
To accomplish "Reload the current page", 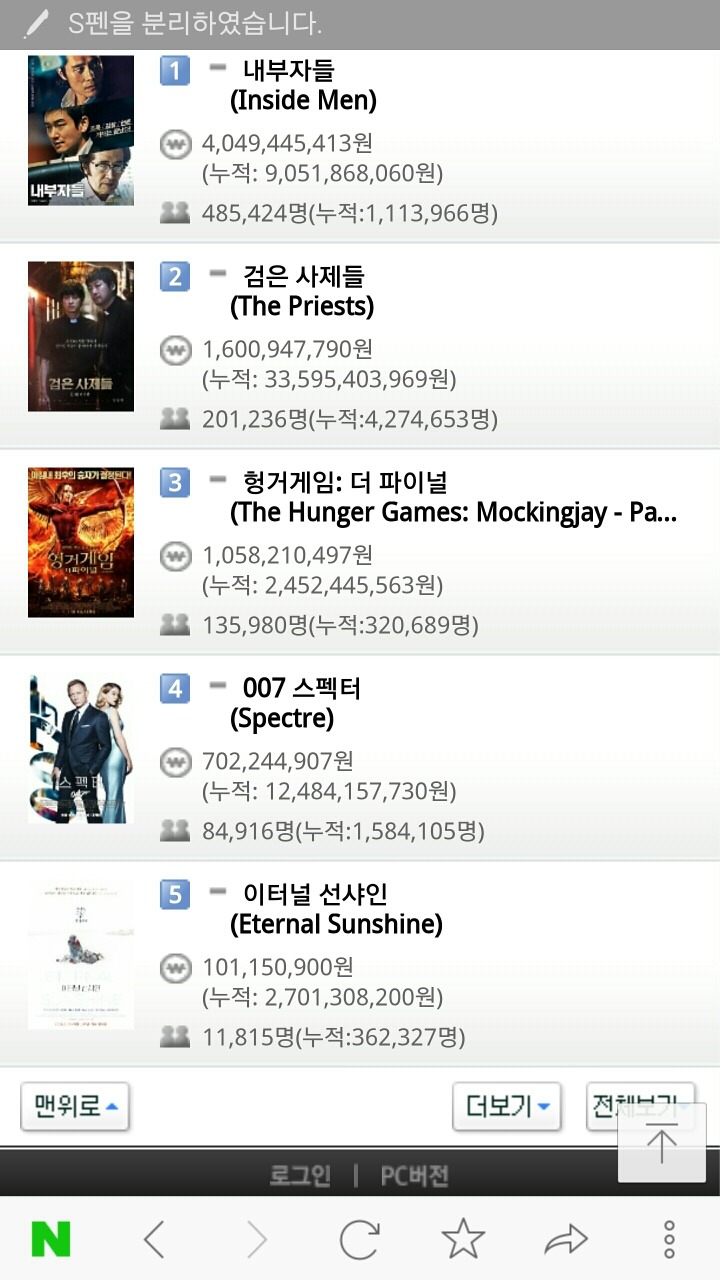I will coord(360,1240).
